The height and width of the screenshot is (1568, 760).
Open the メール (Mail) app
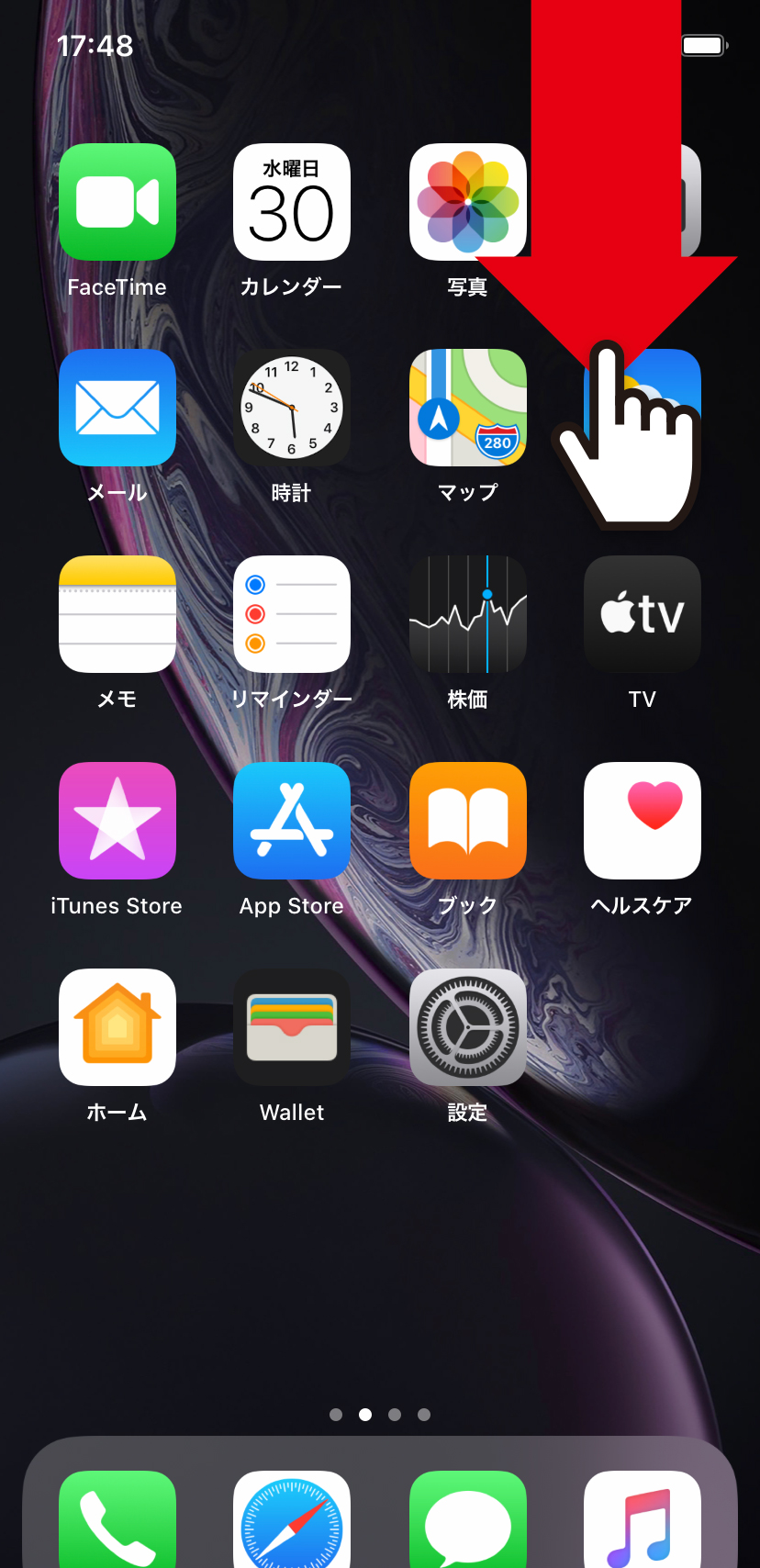(117, 408)
